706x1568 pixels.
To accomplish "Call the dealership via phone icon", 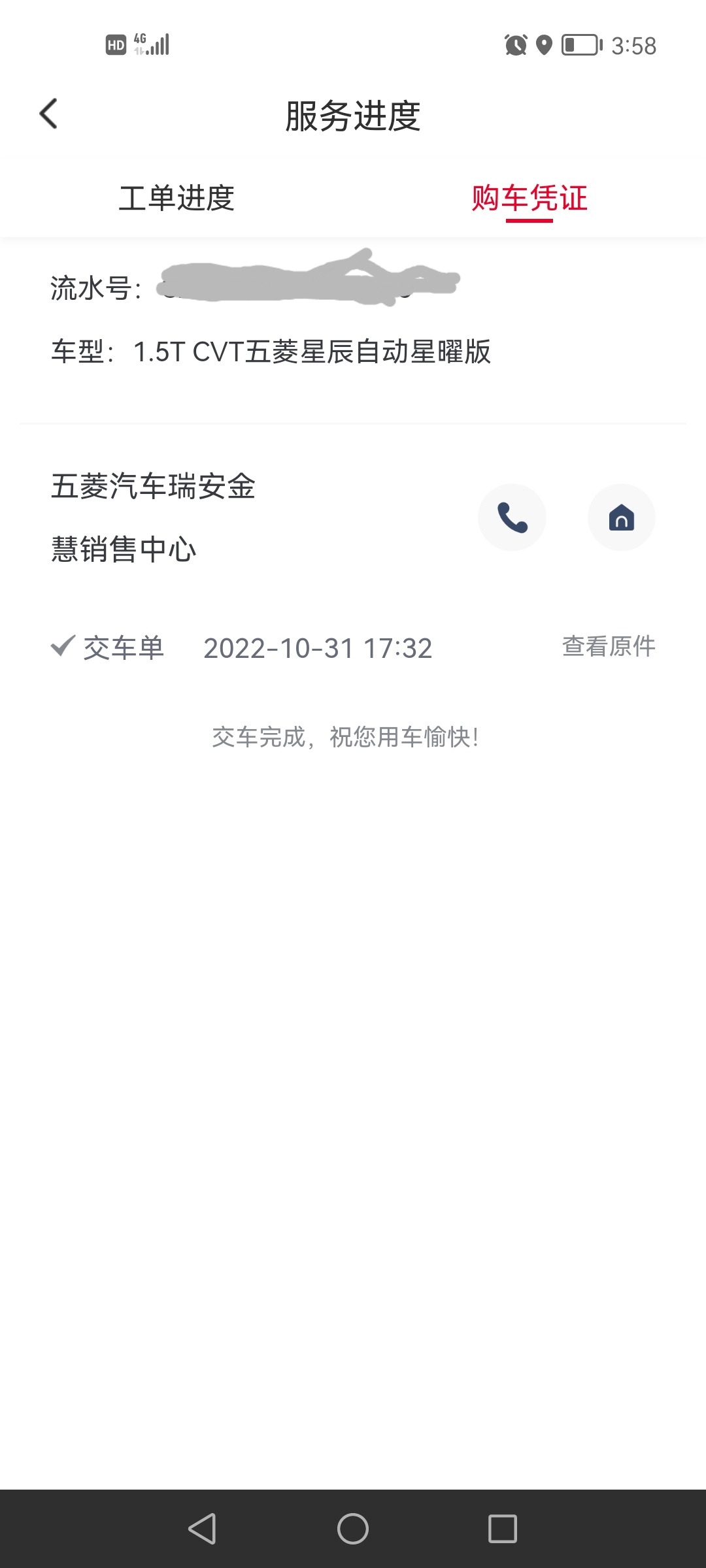I will point(512,517).
